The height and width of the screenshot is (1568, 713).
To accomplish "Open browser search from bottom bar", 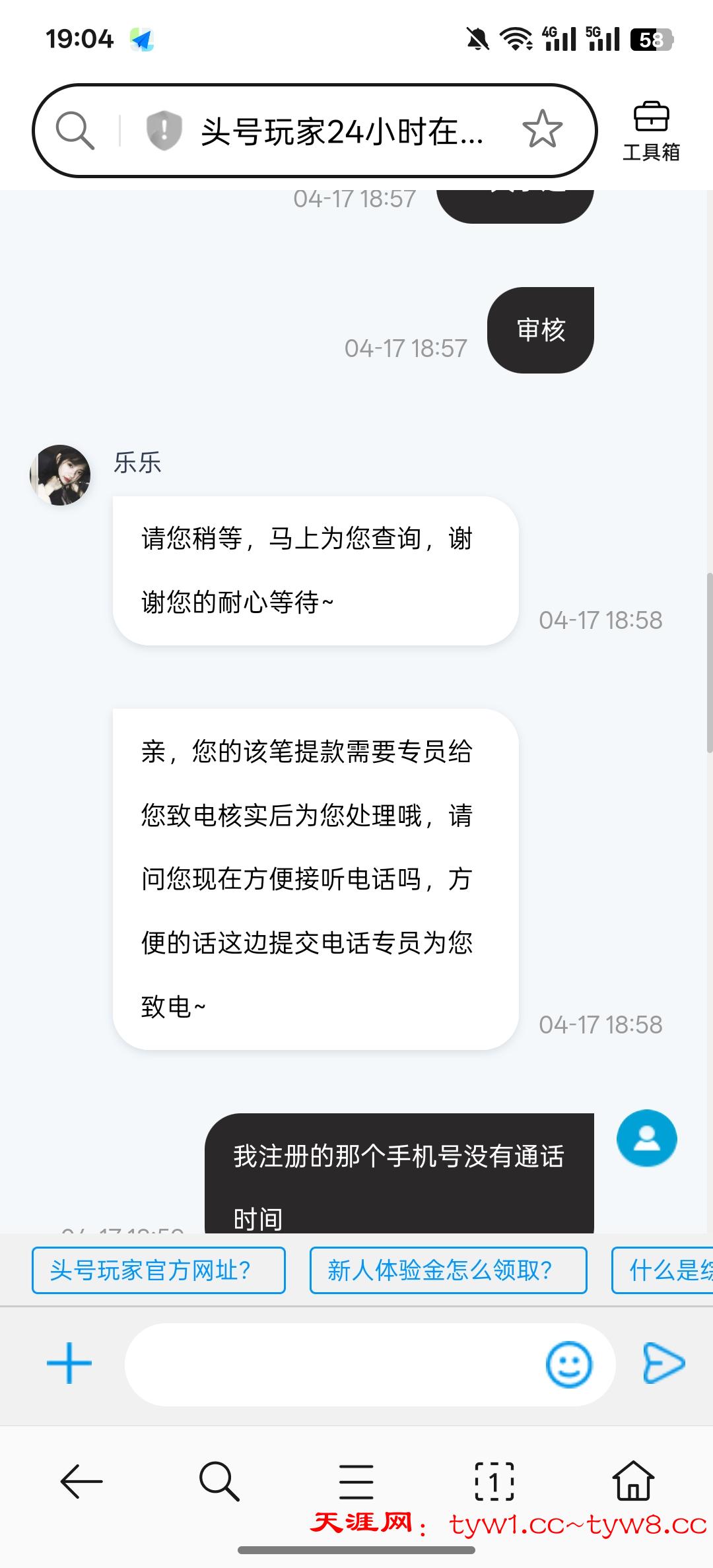I will click(x=219, y=1482).
